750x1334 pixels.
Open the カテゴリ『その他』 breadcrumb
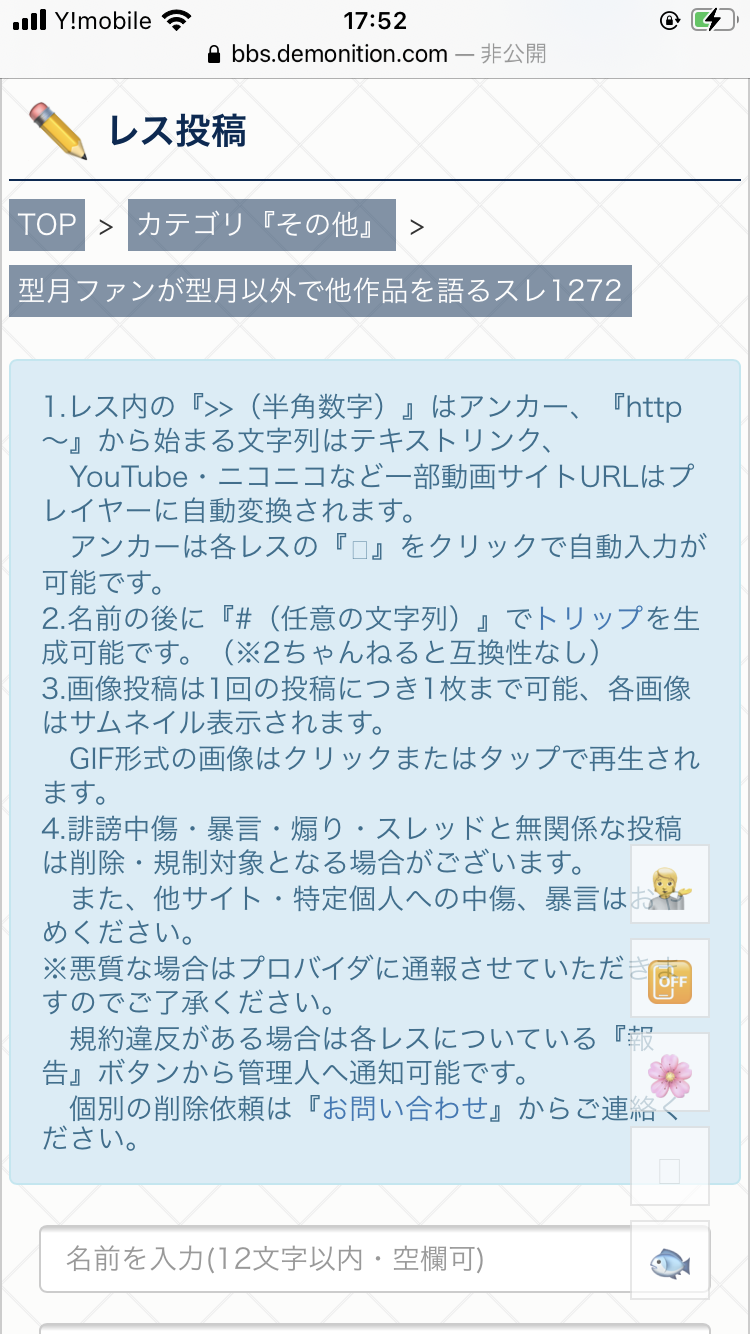tap(261, 225)
